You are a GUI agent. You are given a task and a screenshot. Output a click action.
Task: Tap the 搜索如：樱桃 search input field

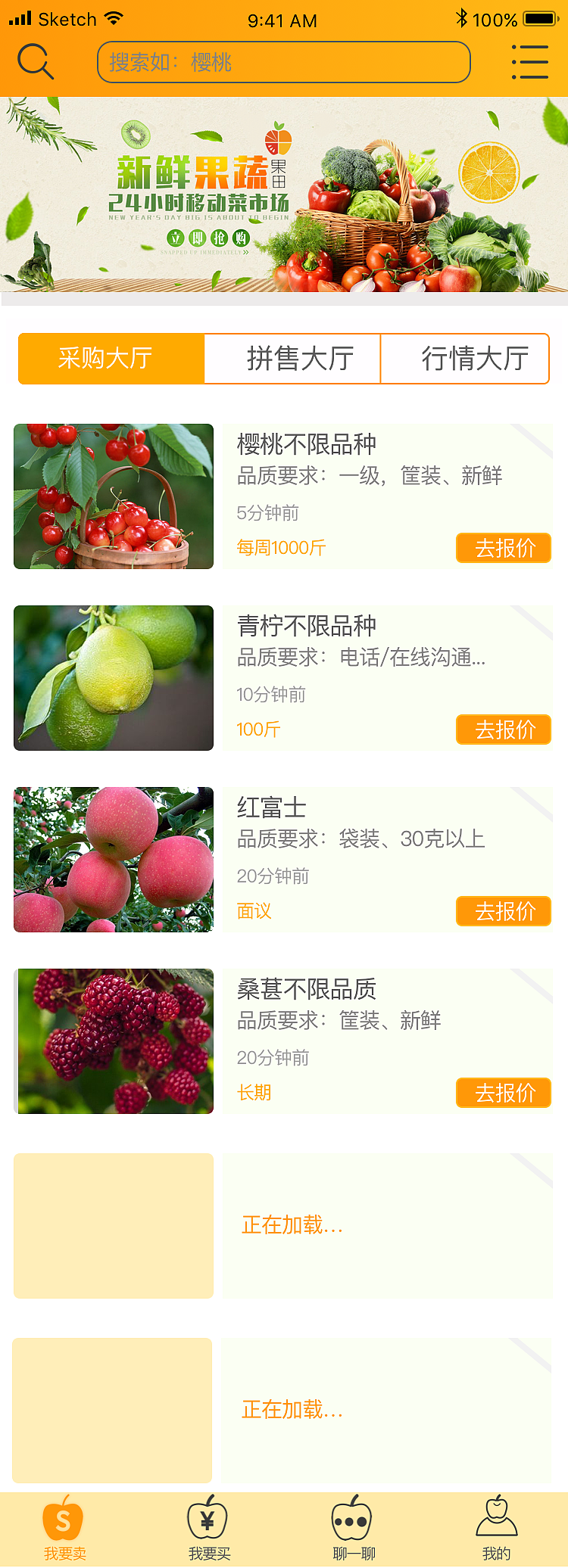point(284,61)
